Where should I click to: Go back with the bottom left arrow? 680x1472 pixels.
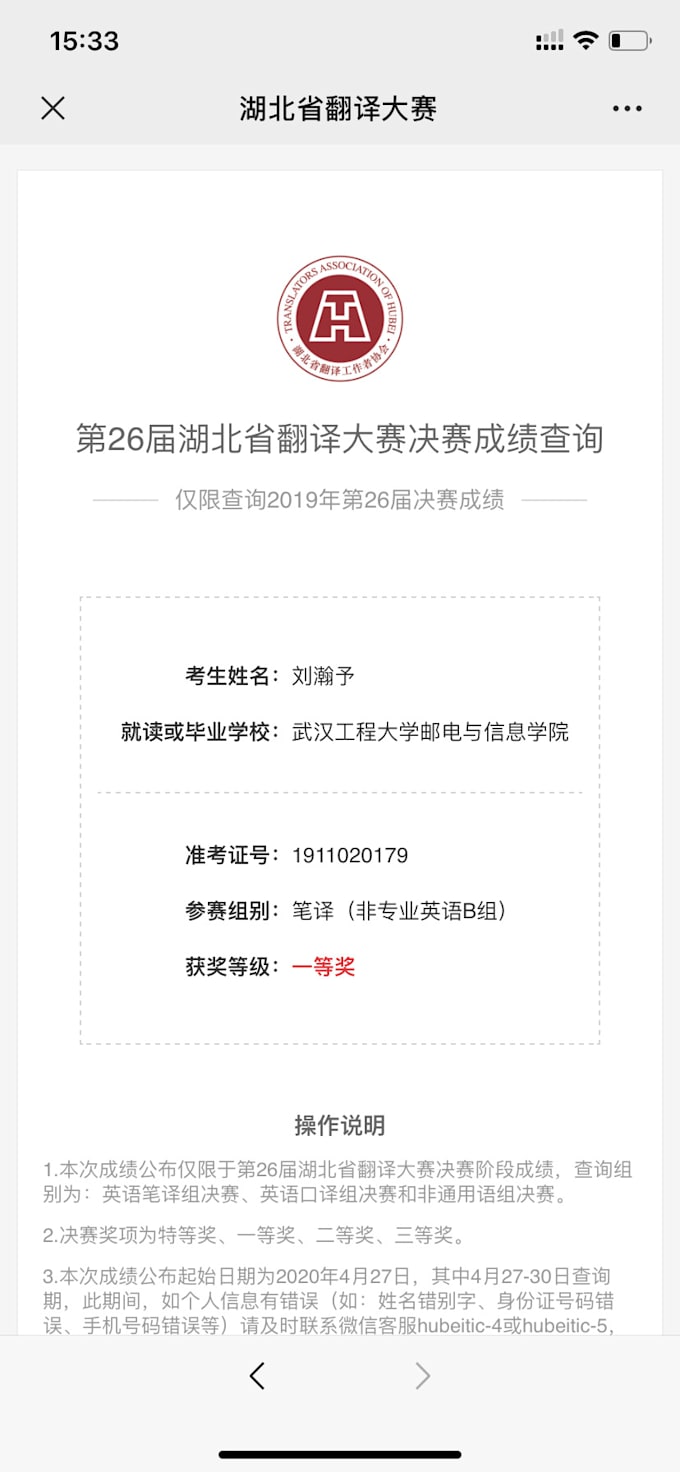click(x=257, y=1376)
